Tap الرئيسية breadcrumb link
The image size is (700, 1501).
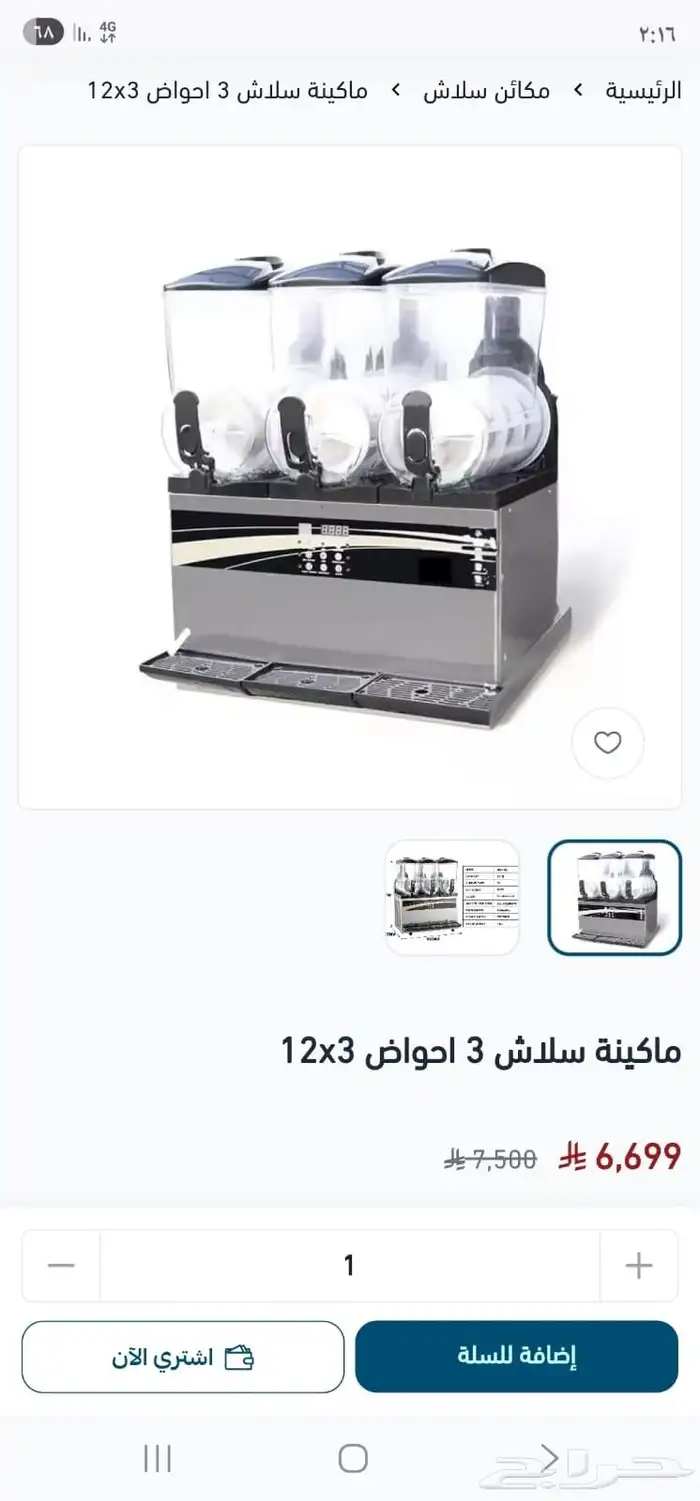pos(643,90)
